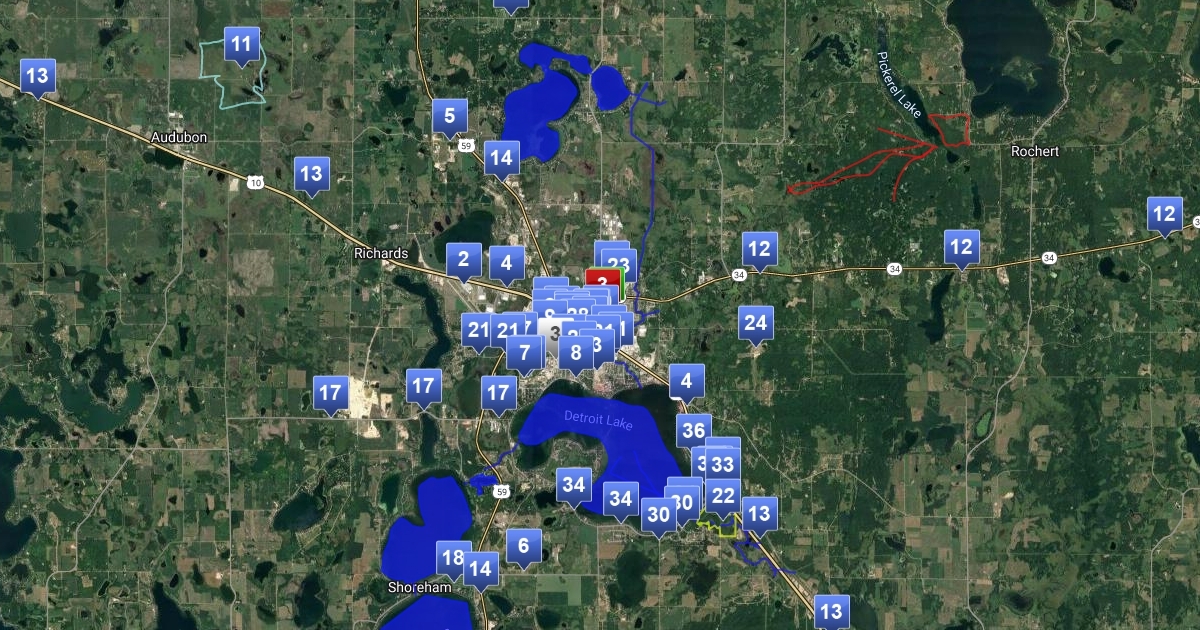Open map marker numbered 11
1200x630 pixels.
(241, 44)
